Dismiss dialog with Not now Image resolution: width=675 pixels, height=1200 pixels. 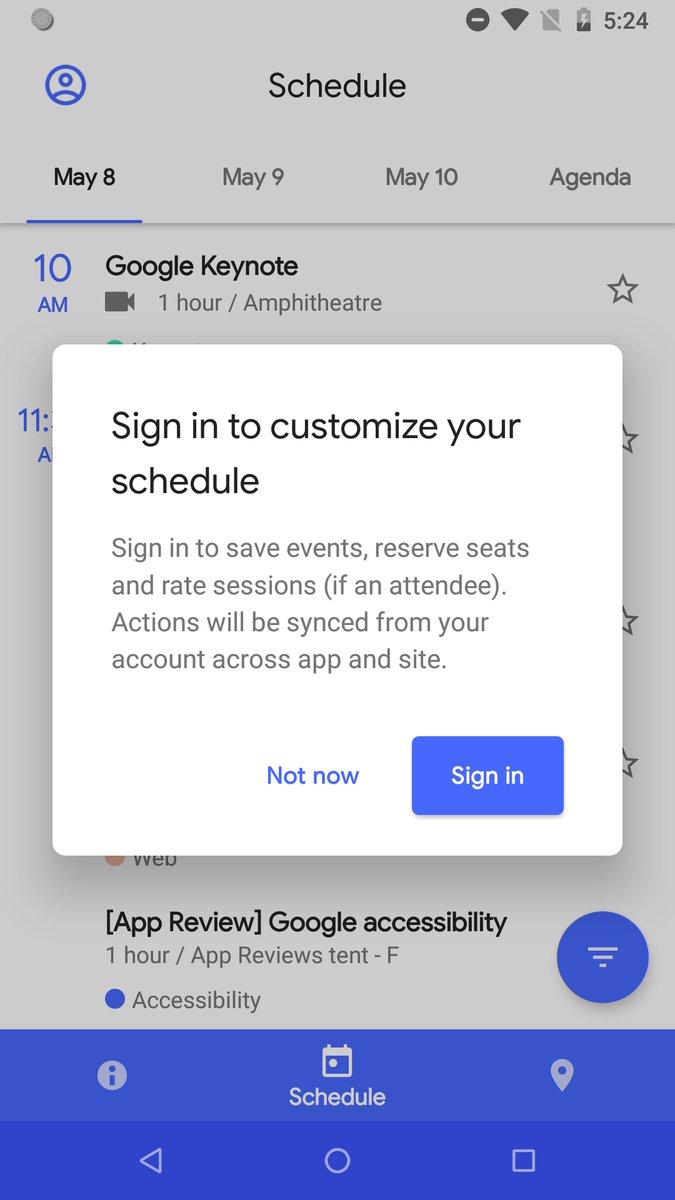tap(312, 776)
